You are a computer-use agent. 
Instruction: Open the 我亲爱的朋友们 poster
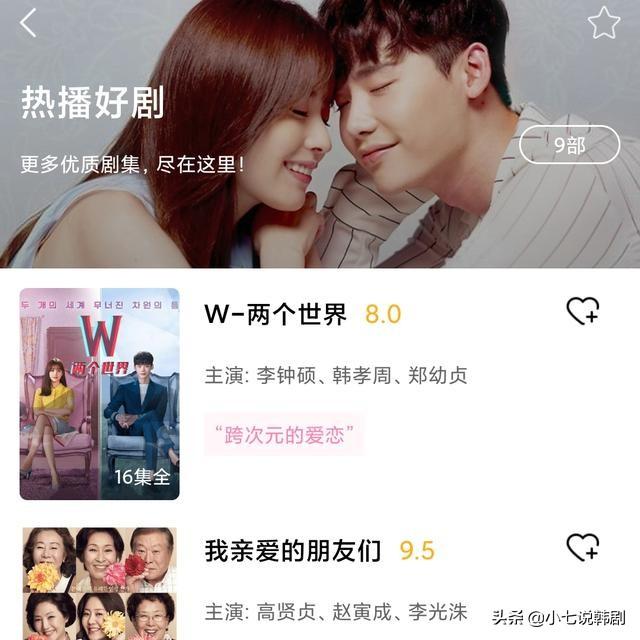tap(99, 583)
